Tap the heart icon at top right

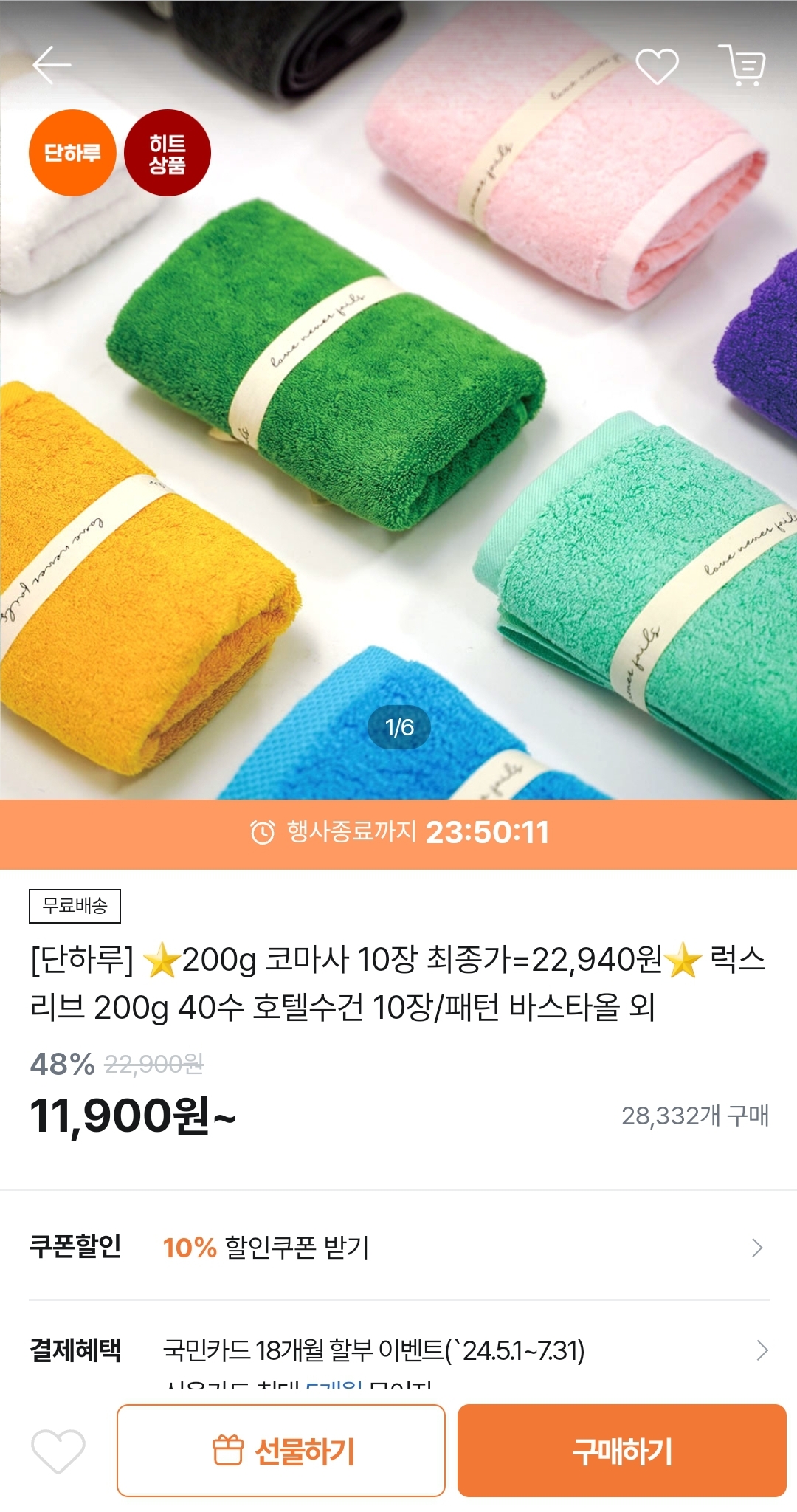point(657,66)
